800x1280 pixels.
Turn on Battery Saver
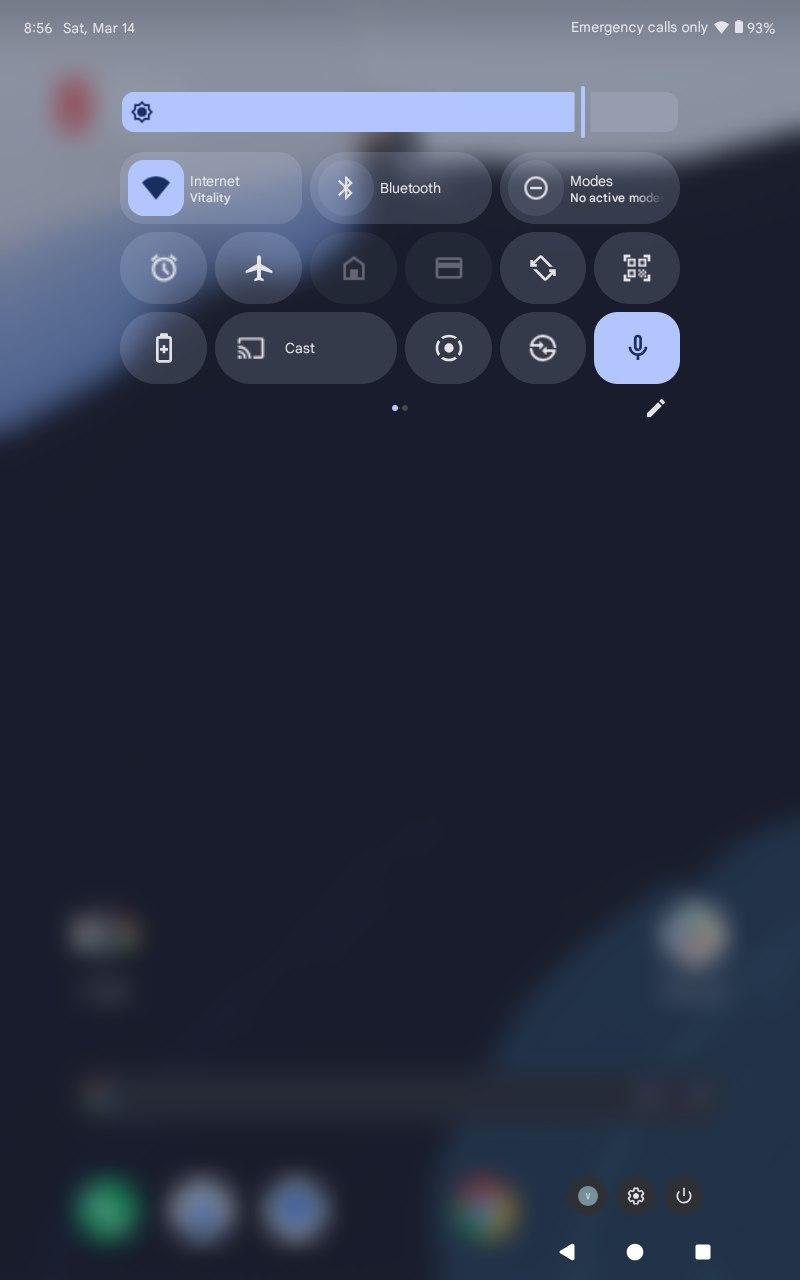click(163, 348)
